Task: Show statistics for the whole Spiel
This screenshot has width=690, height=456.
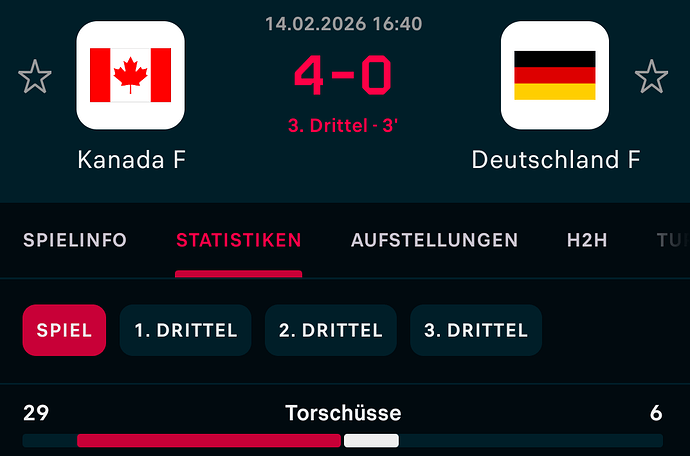Action: point(64,330)
